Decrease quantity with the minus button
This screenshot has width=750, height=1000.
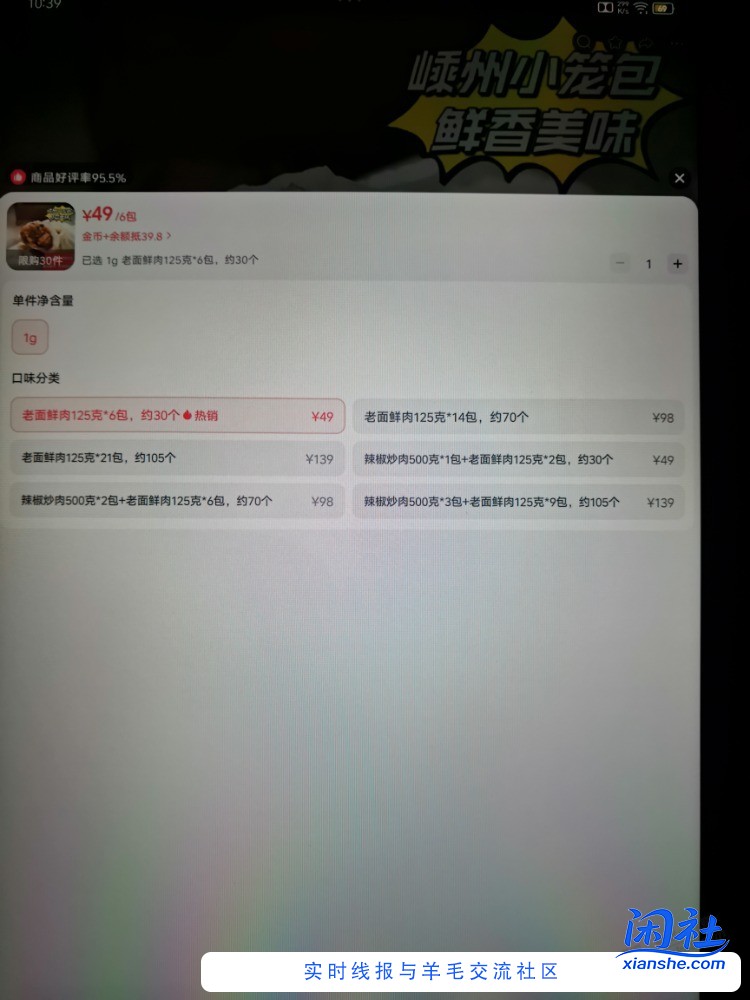tap(620, 264)
